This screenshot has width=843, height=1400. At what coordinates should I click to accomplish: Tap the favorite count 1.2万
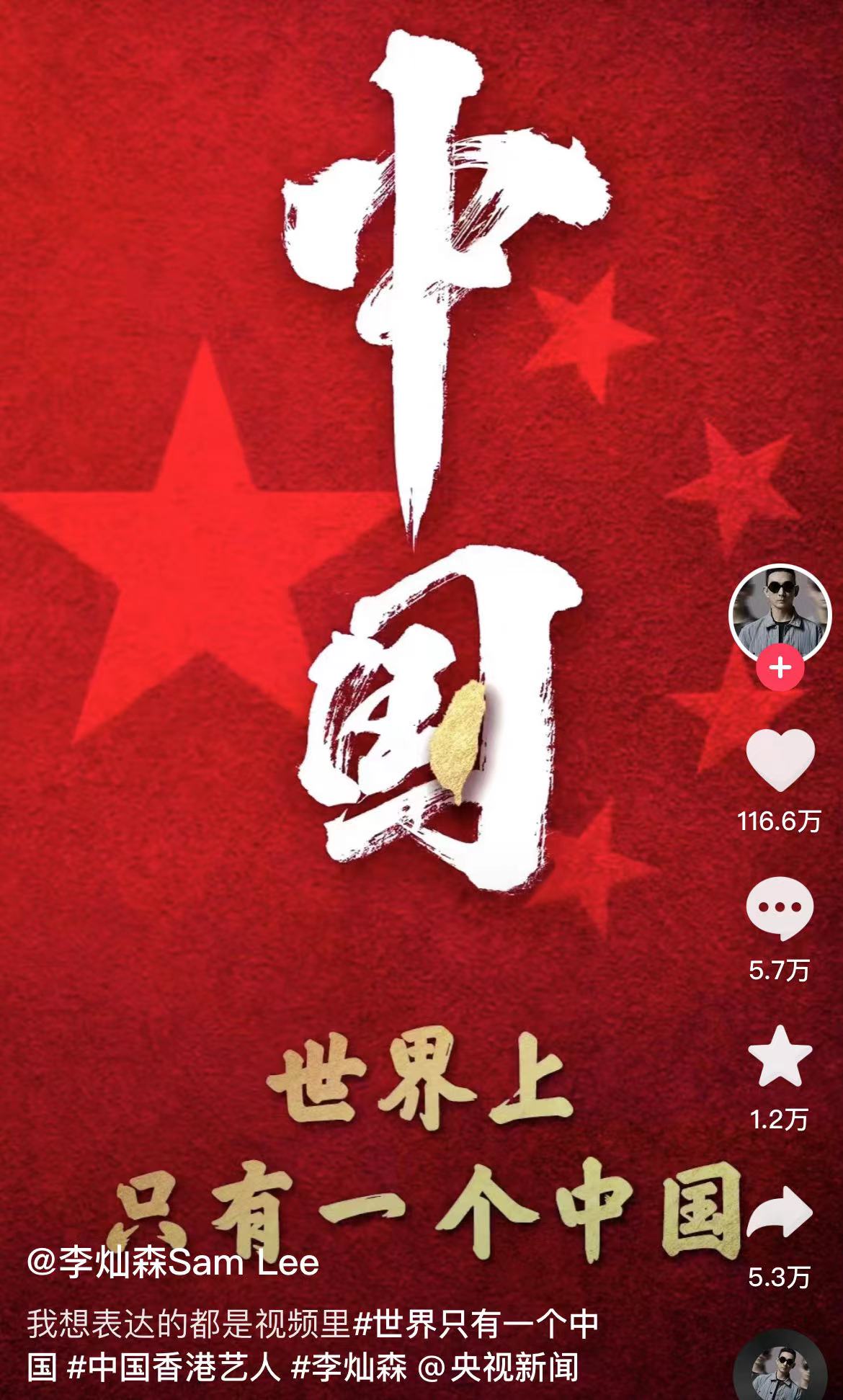coord(780,1137)
